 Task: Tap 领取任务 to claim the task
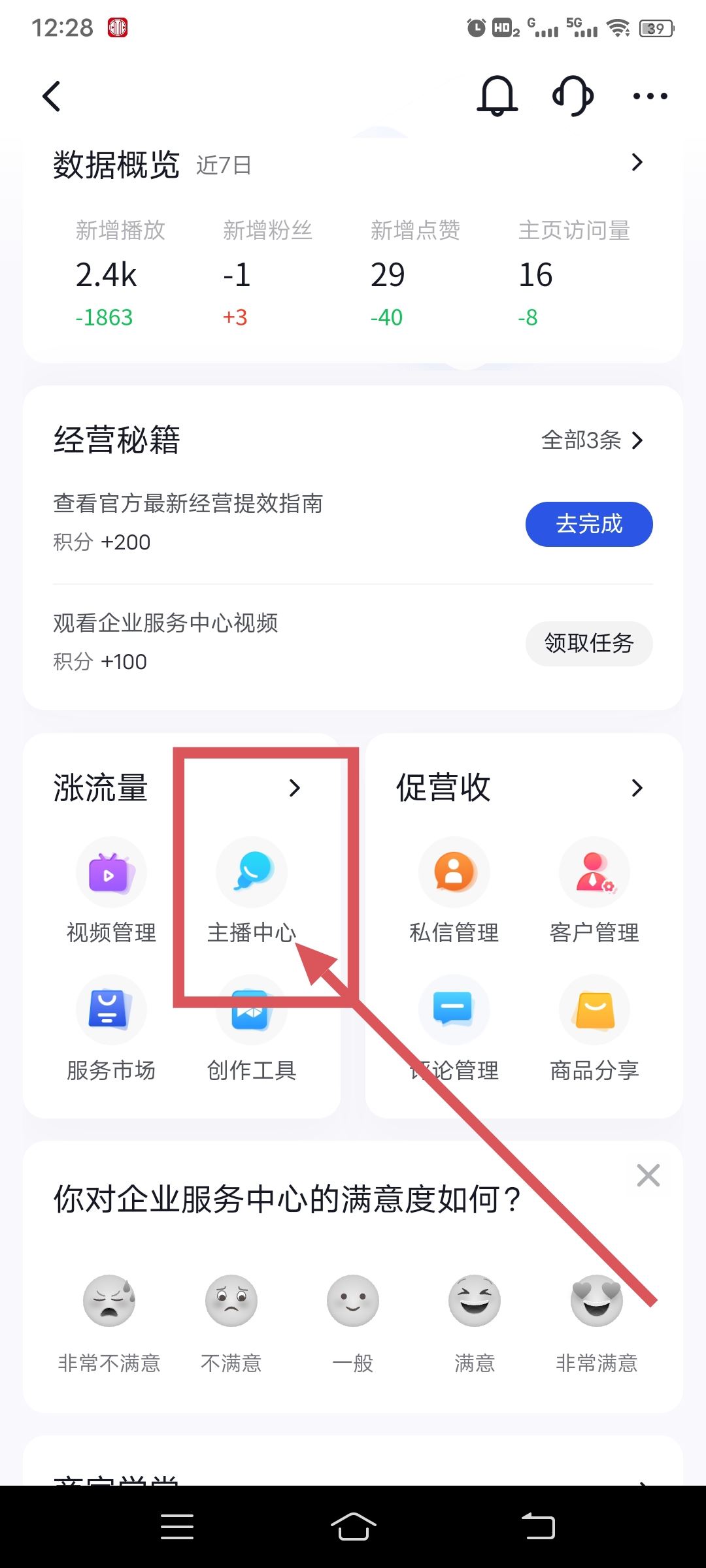pos(589,644)
